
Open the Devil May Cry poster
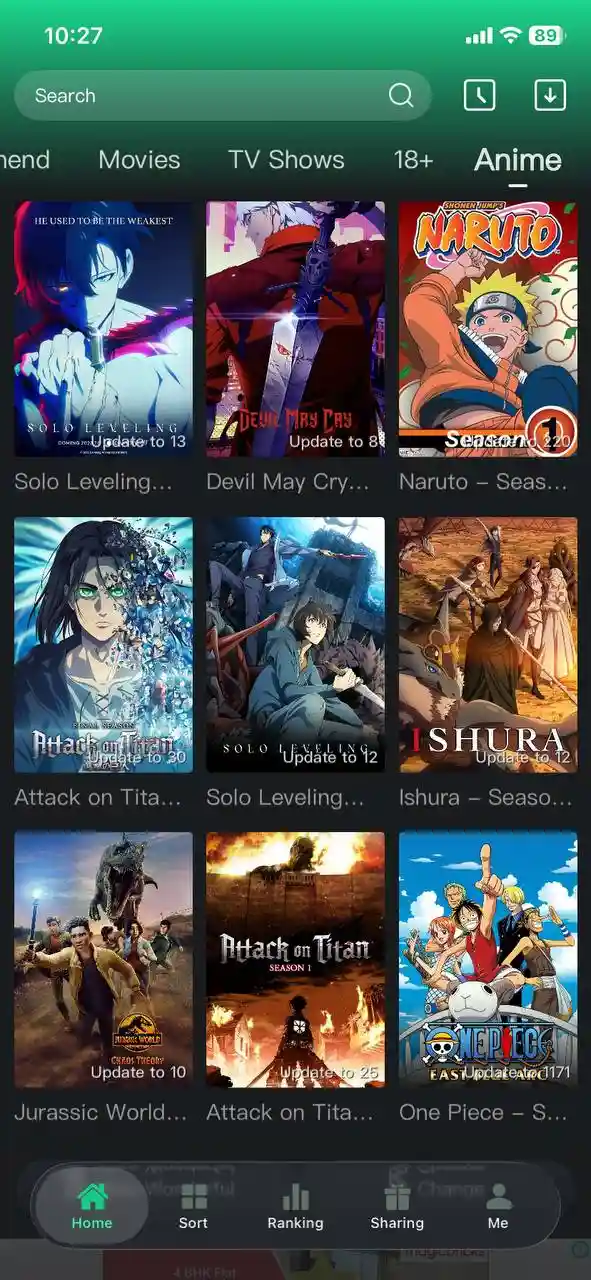(295, 329)
